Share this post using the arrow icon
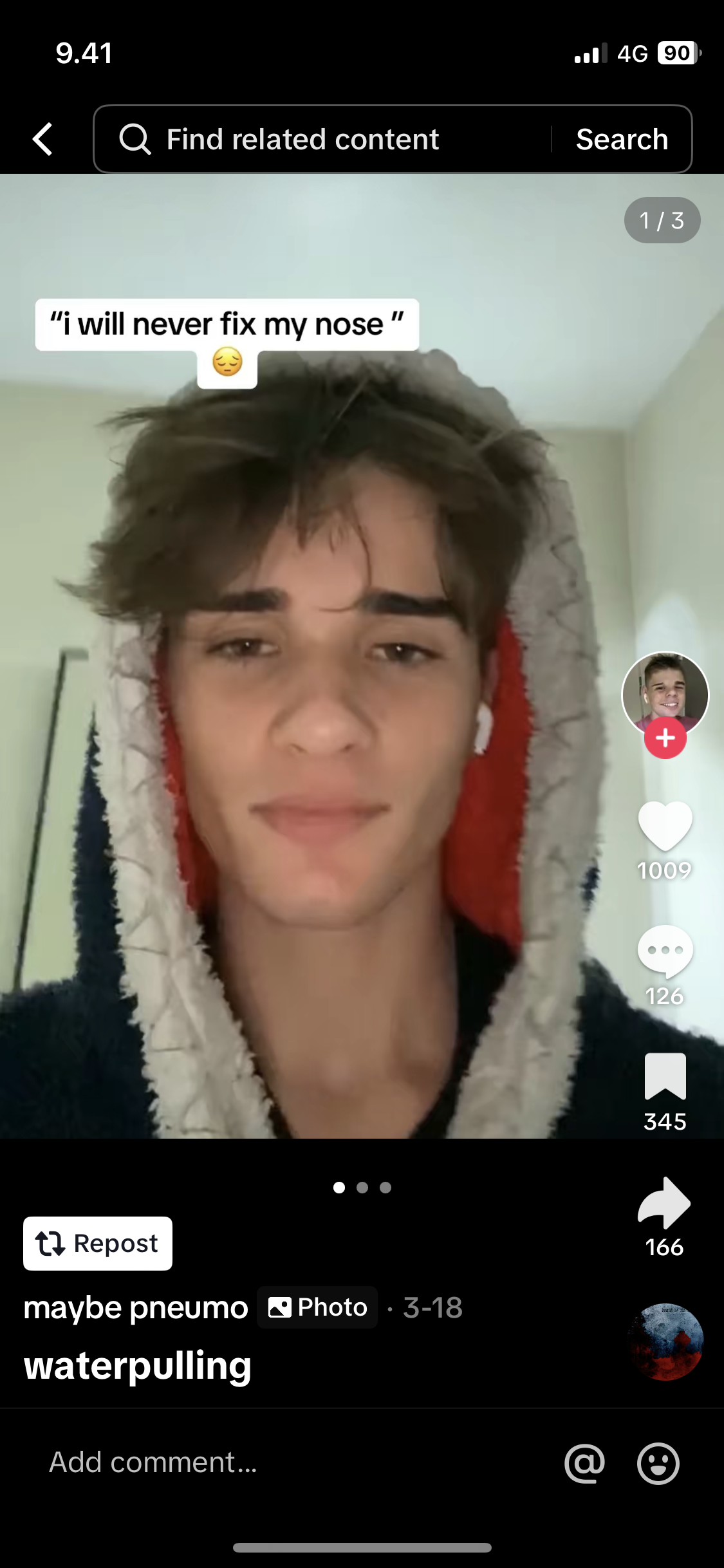This screenshot has height=1568, width=724. tap(665, 1202)
